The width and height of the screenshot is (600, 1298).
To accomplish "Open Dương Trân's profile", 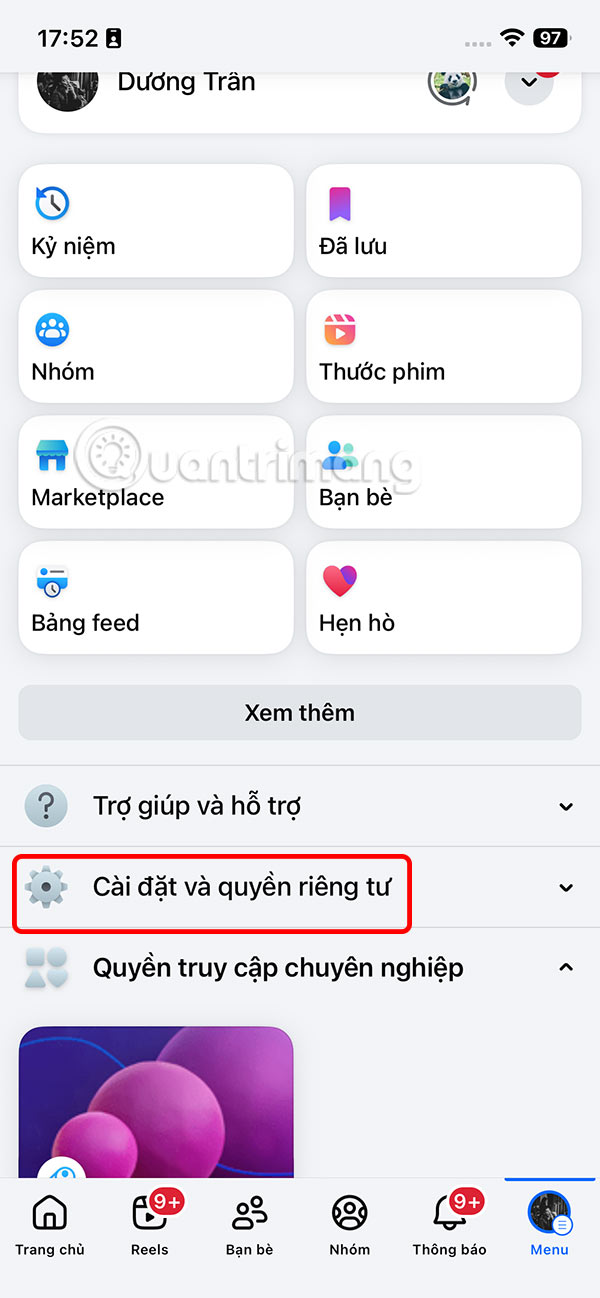I will click(x=185, y=83).
